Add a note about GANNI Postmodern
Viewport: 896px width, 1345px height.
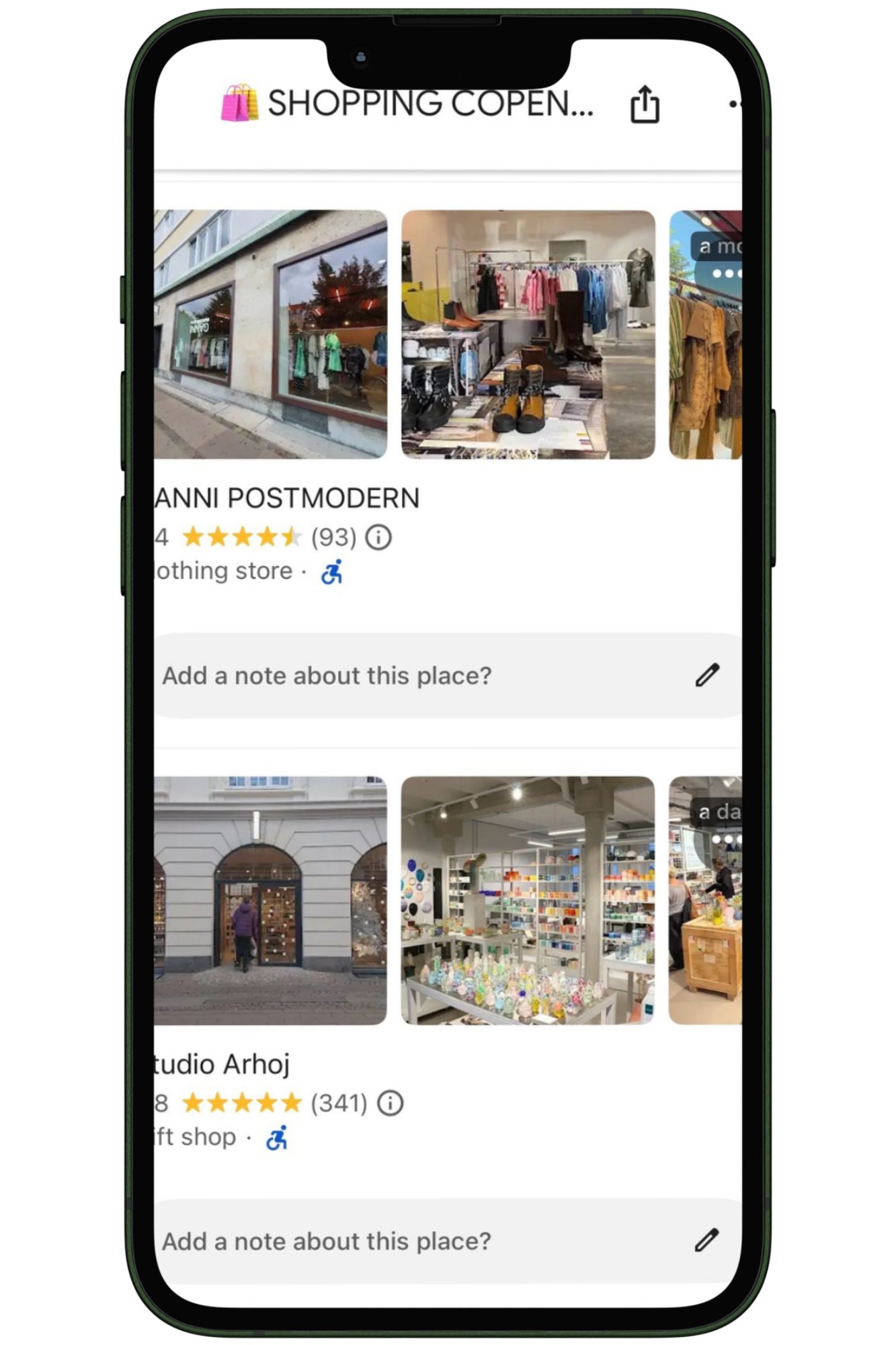(327, 675)
